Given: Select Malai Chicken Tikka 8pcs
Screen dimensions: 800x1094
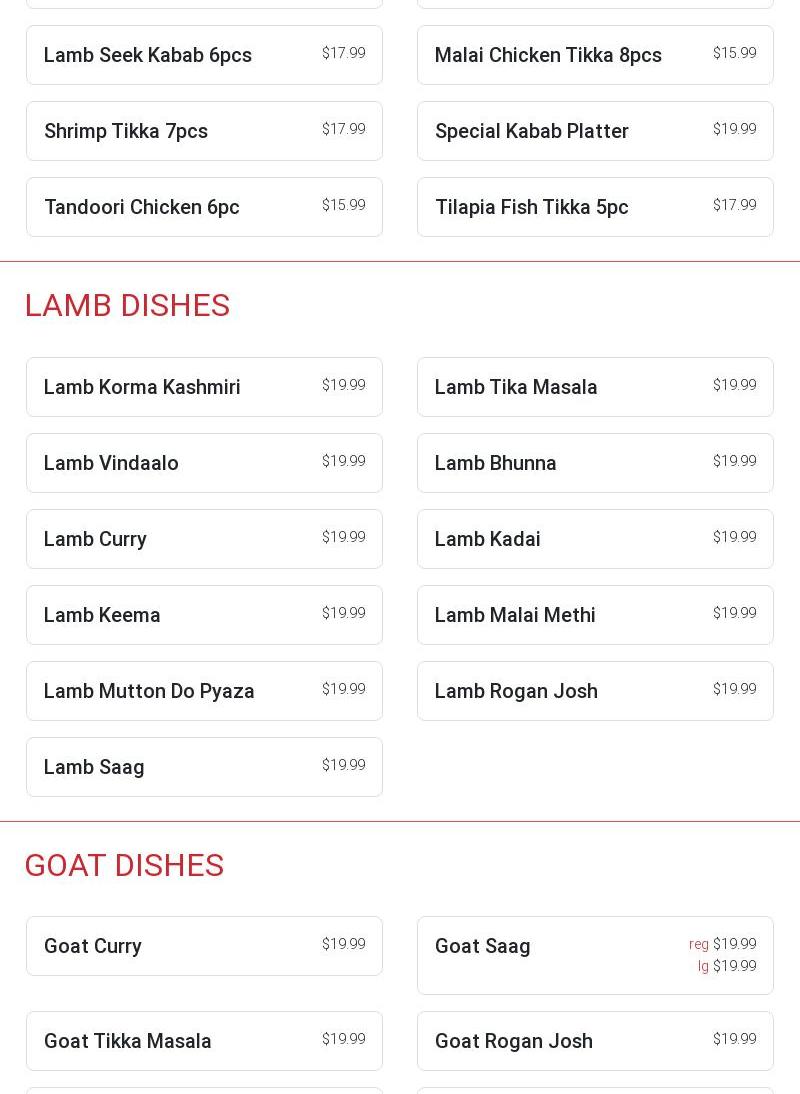Looking at the screenshot, I should 595,55.
